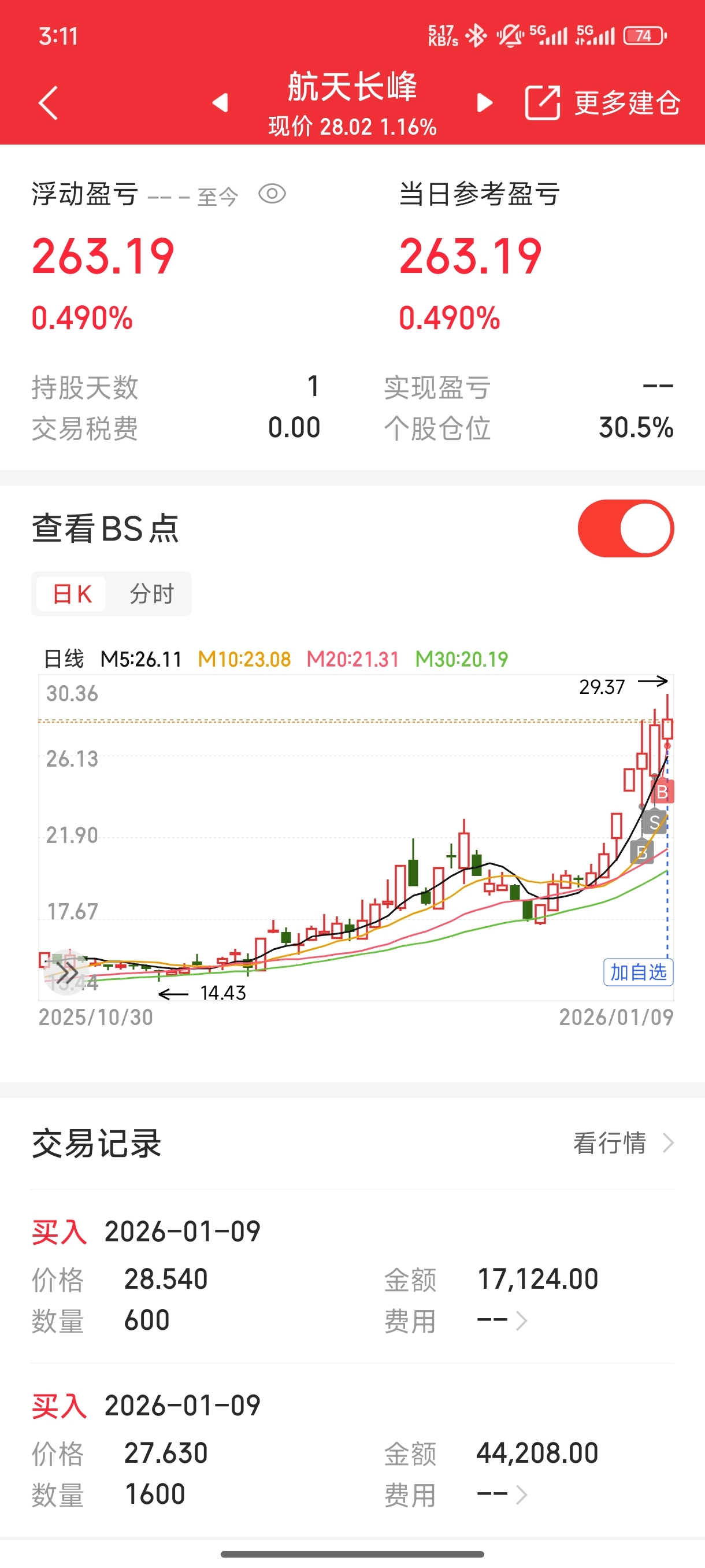Select the 日K chart tab
The height and width of the screenshot is (1568, 705).
[x=72, y=593]
